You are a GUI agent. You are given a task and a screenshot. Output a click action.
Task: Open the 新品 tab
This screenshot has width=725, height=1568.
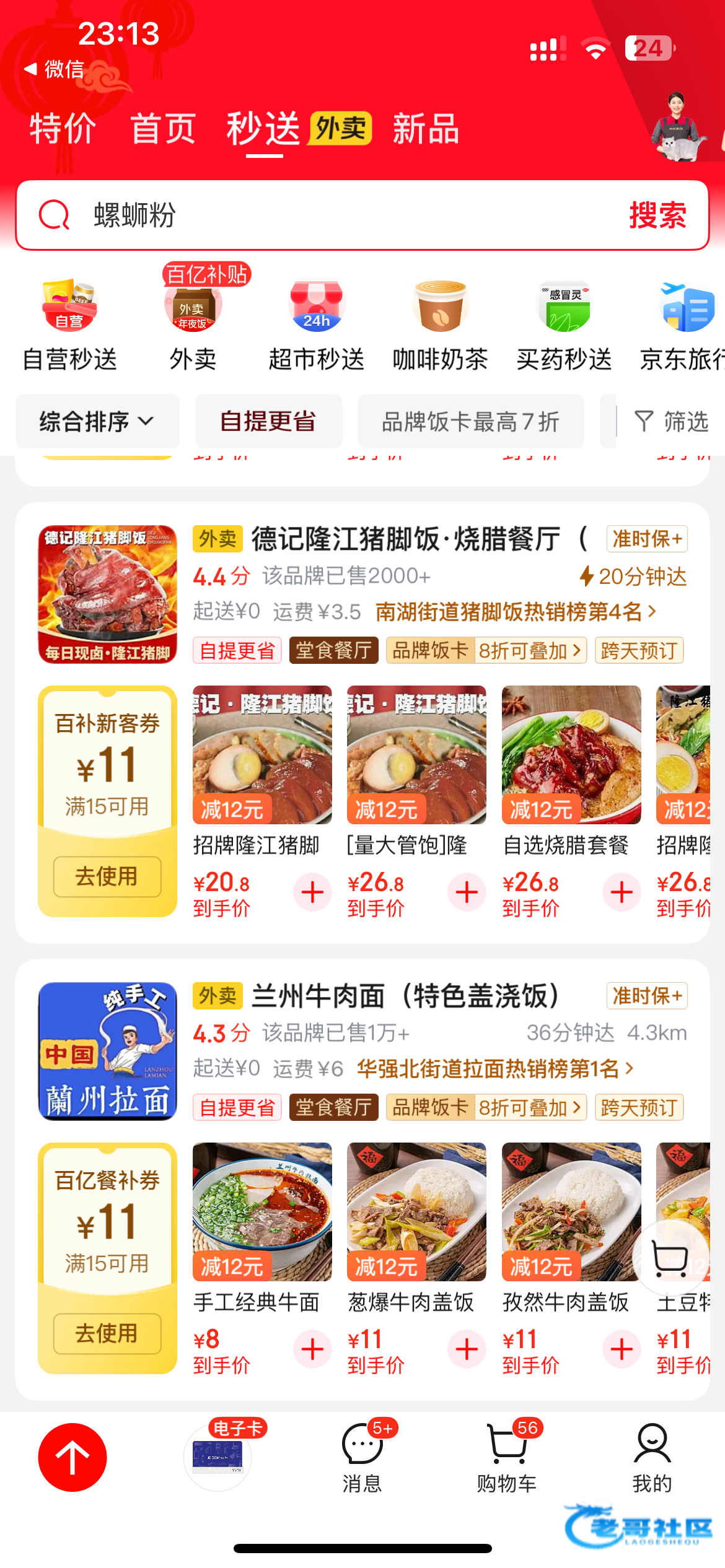(x=426, y=129)
